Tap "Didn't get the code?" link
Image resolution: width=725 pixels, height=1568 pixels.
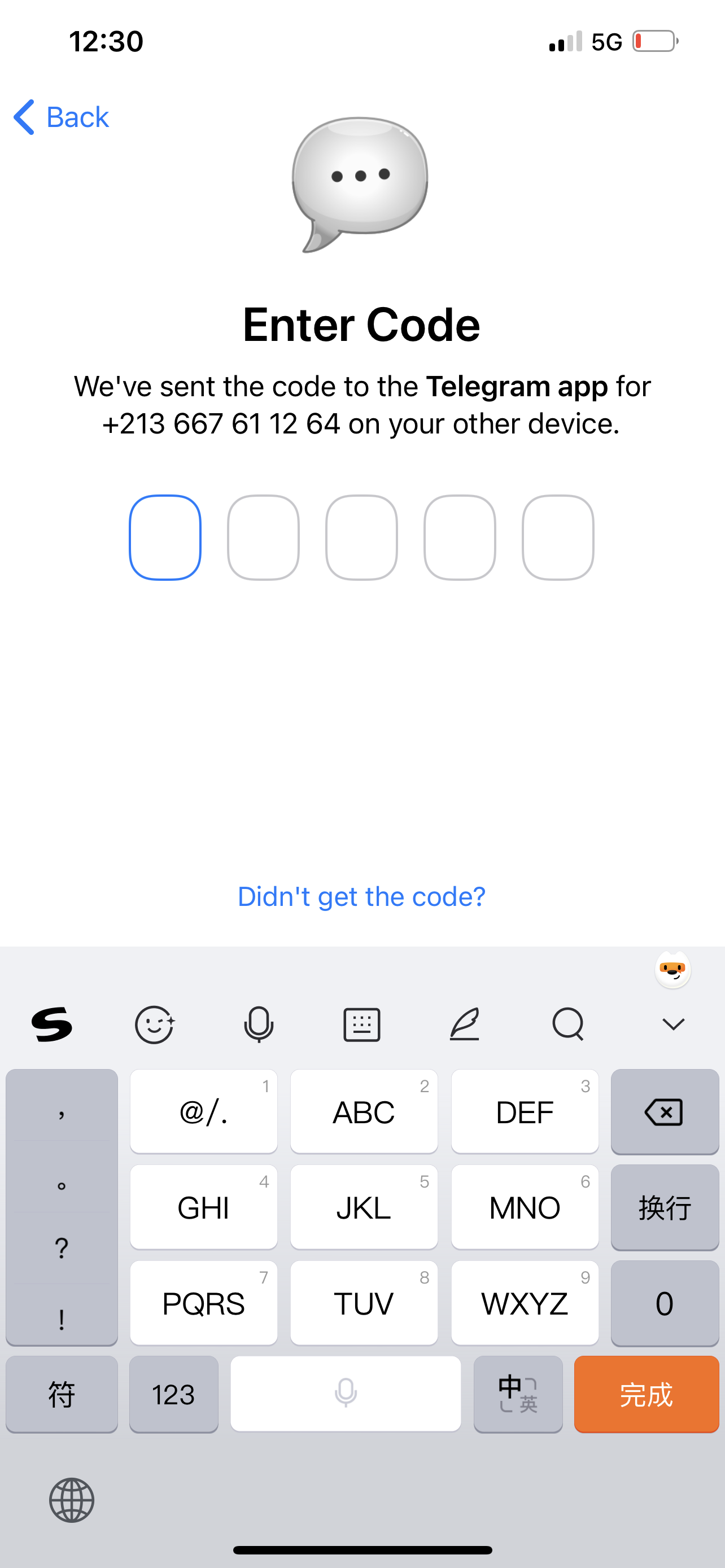361,896
